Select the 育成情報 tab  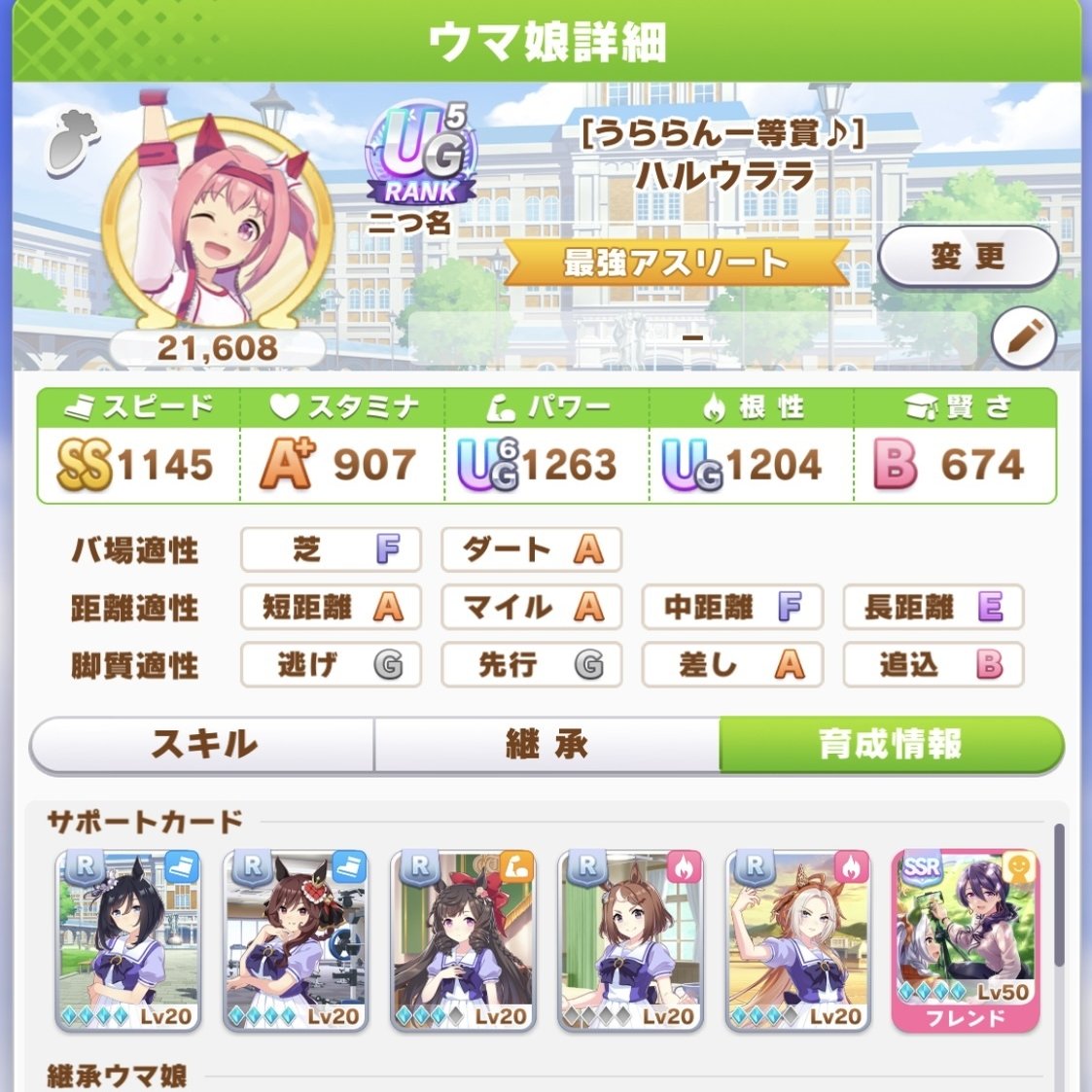890,746
